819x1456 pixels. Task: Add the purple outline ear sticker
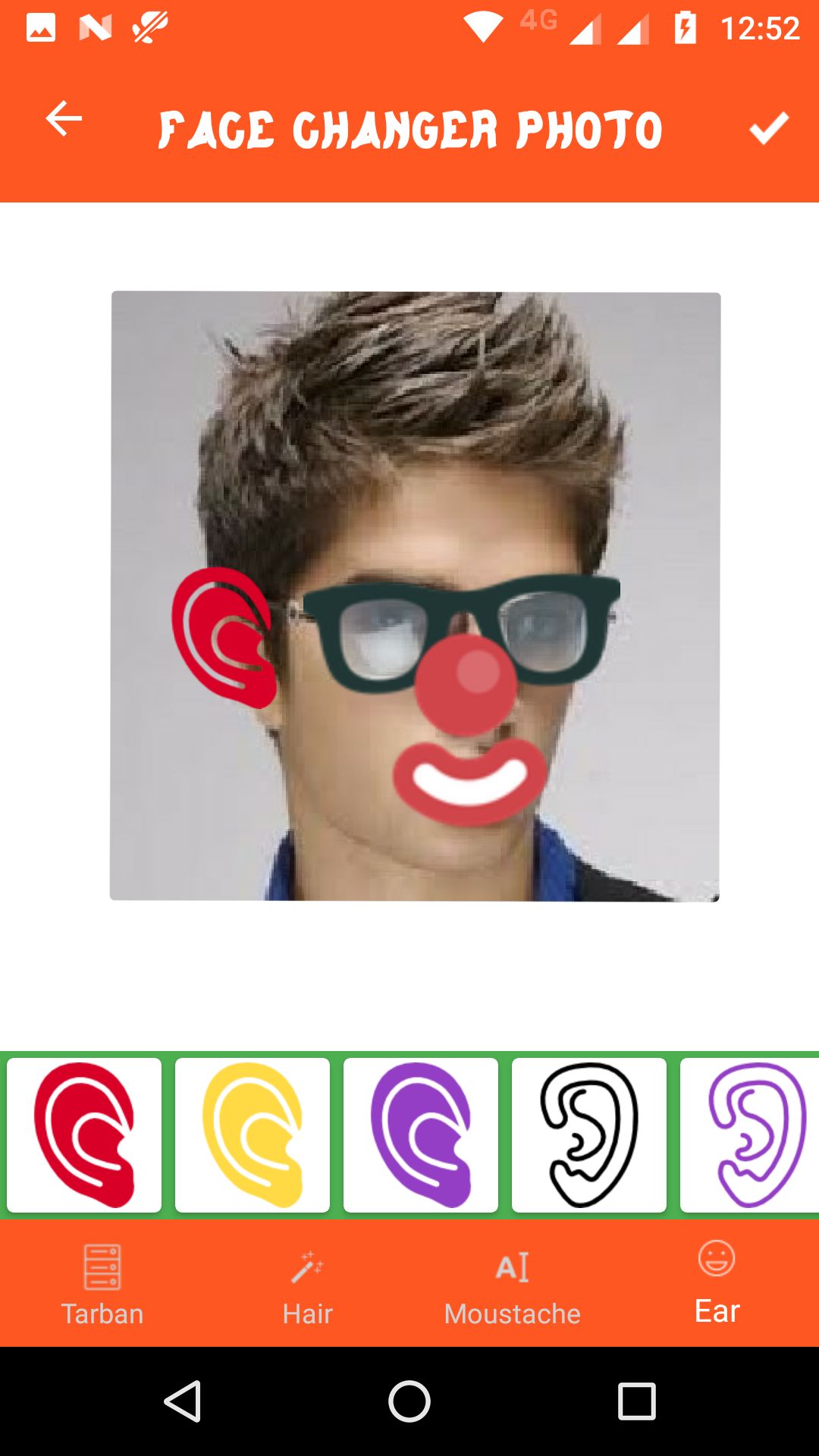point(751,1135)
